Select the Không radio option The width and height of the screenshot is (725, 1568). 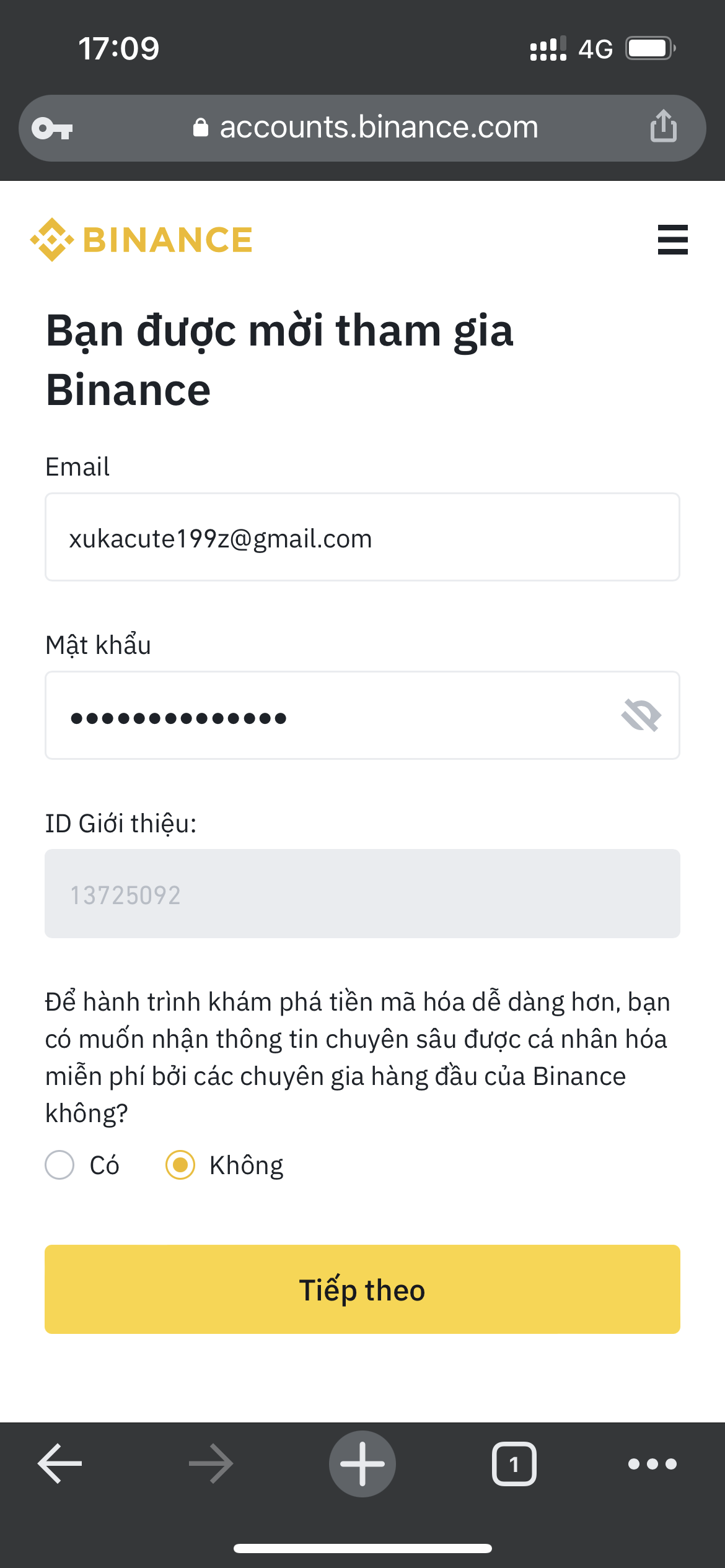click(x=180, y=1165)
